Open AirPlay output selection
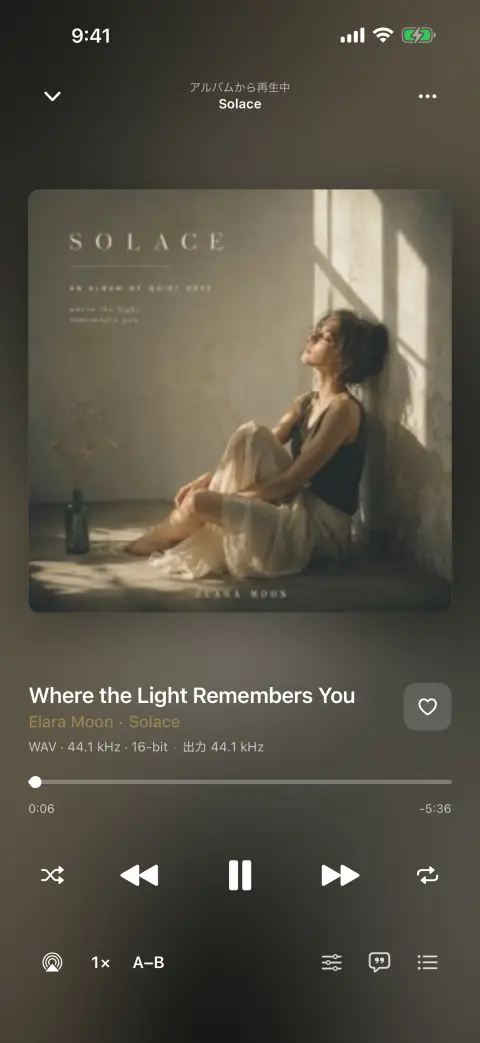480x1043 pixels. (53, 963)
